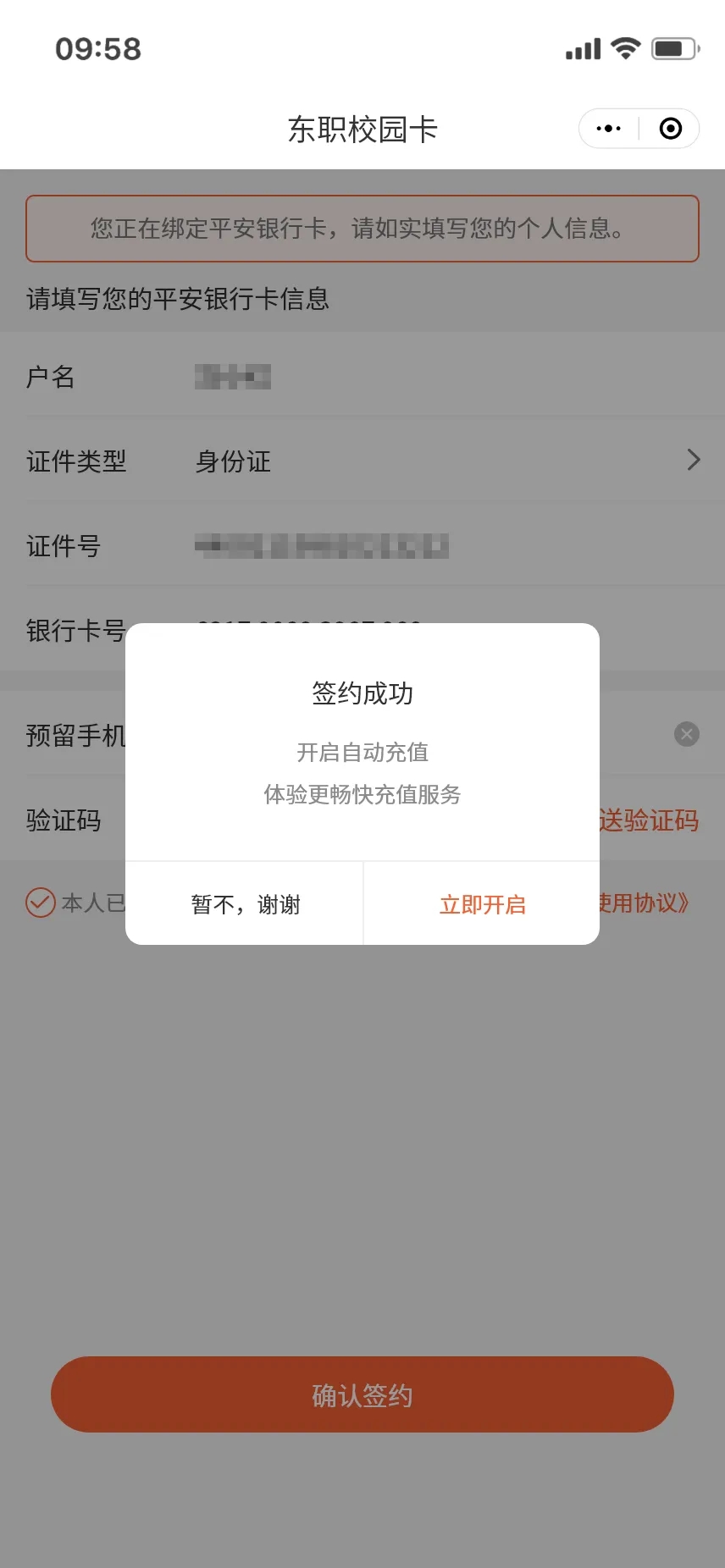Screen dimensions: 725x1568
Task: Decline with 暂不，谢谢 button
Action: (x=245, y=904)
